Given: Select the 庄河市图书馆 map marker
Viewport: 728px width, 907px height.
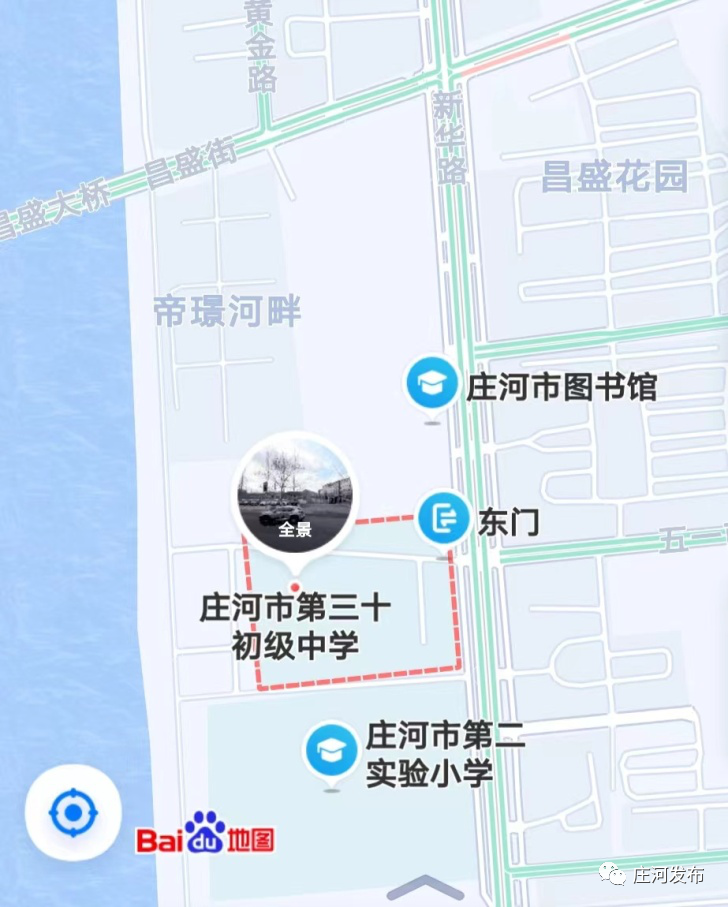Looking at the screenshot, I should [x=432, y=385].
